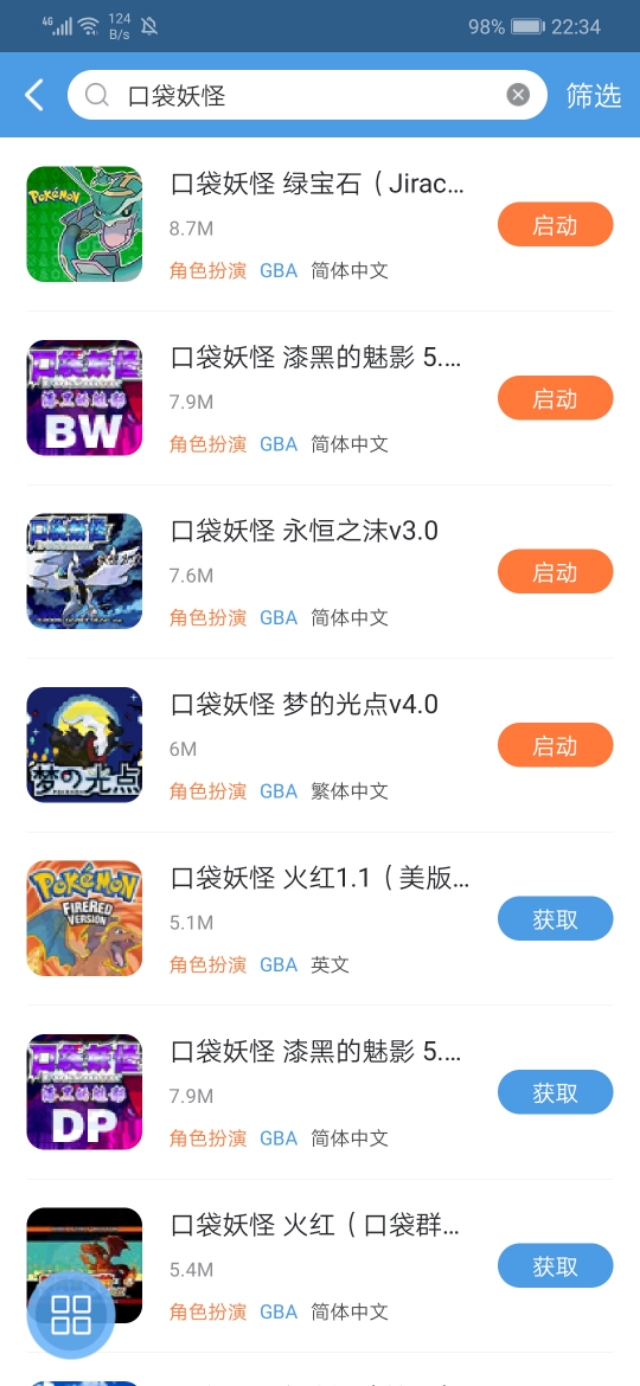The width and height of the screenshot is (640, 1386).
Task: Tap the 口袋妖怪 search field
Action: pos(300,95)
